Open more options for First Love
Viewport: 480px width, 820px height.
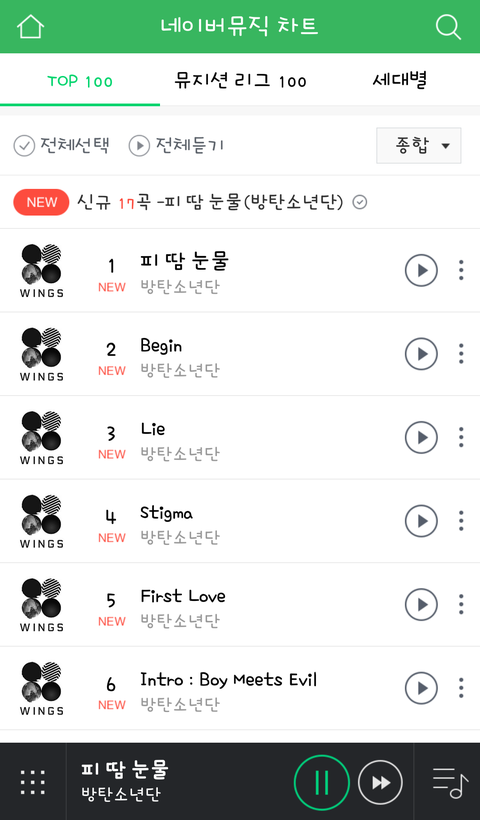pos(461,605)
